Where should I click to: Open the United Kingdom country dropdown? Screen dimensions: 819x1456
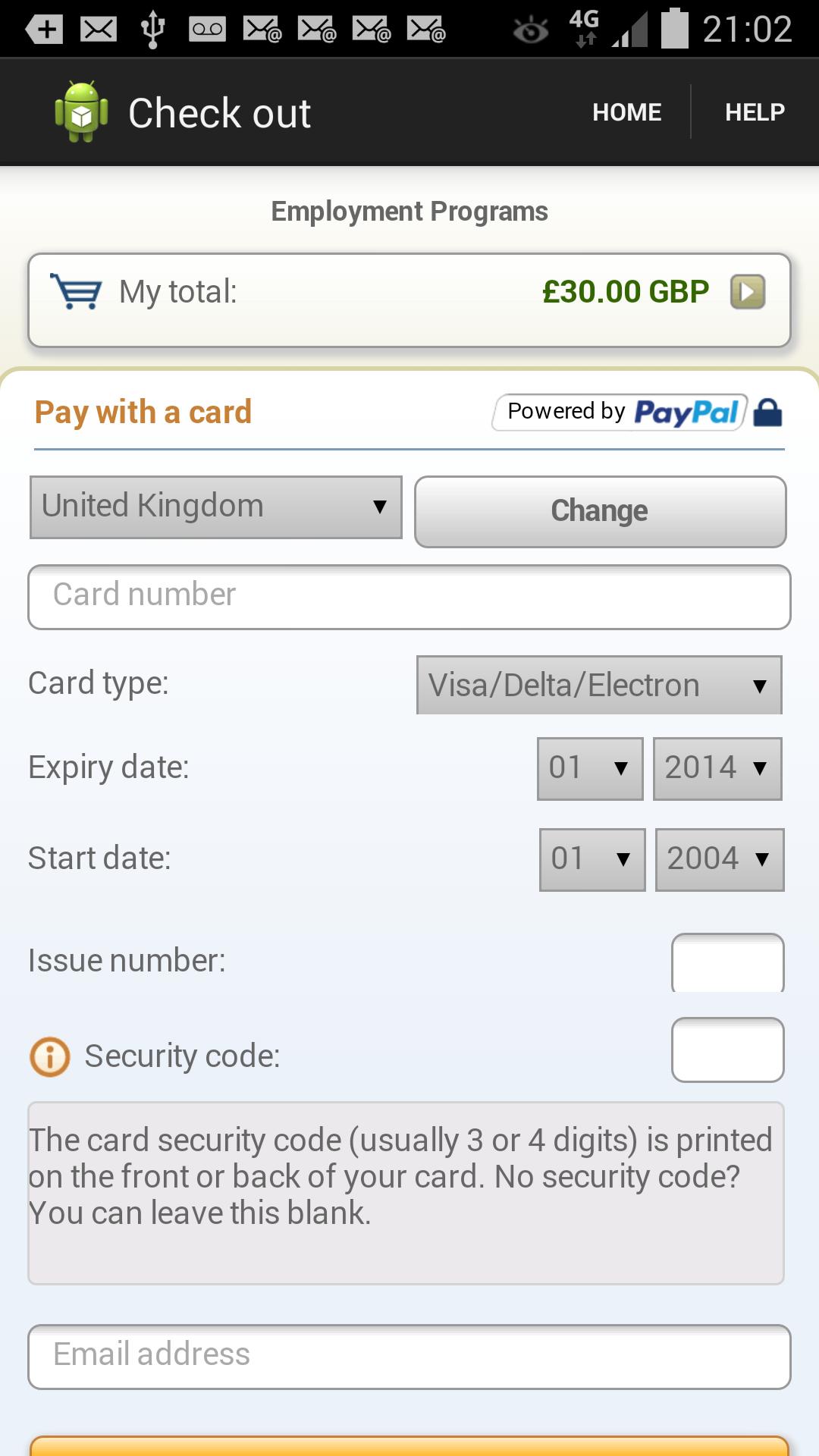pyautogui.click(x=216, y=507)
